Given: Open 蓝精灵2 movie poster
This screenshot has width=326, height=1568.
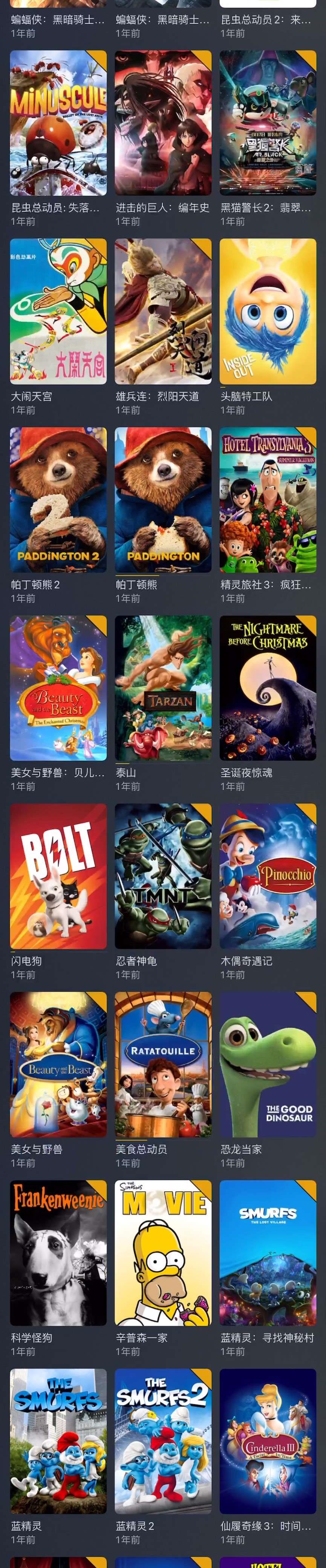Looking at the screenshot, I should 163,1441.
